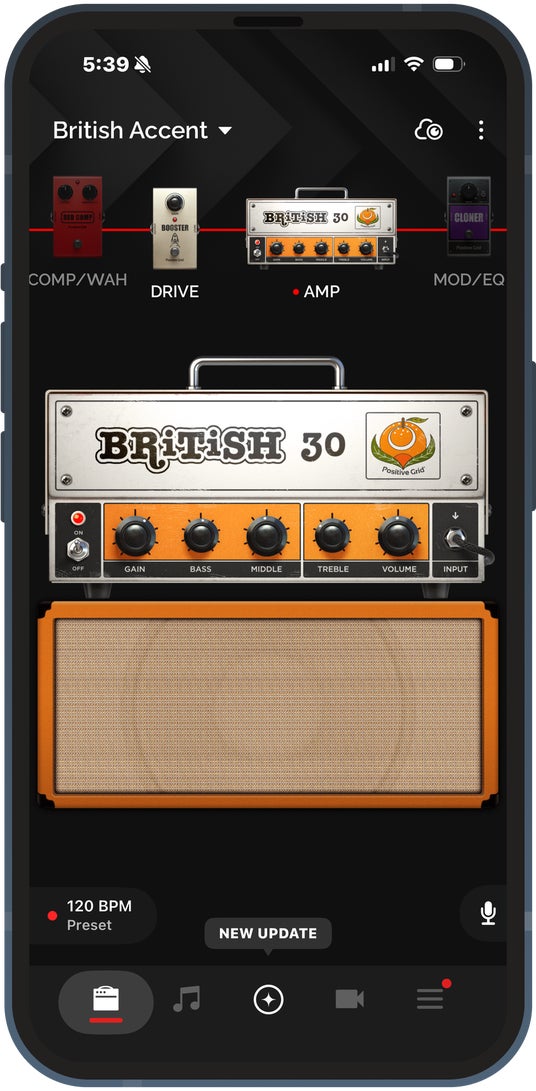
Task: Expand the British Accent preset dropdown
Action: coord(143,130)
